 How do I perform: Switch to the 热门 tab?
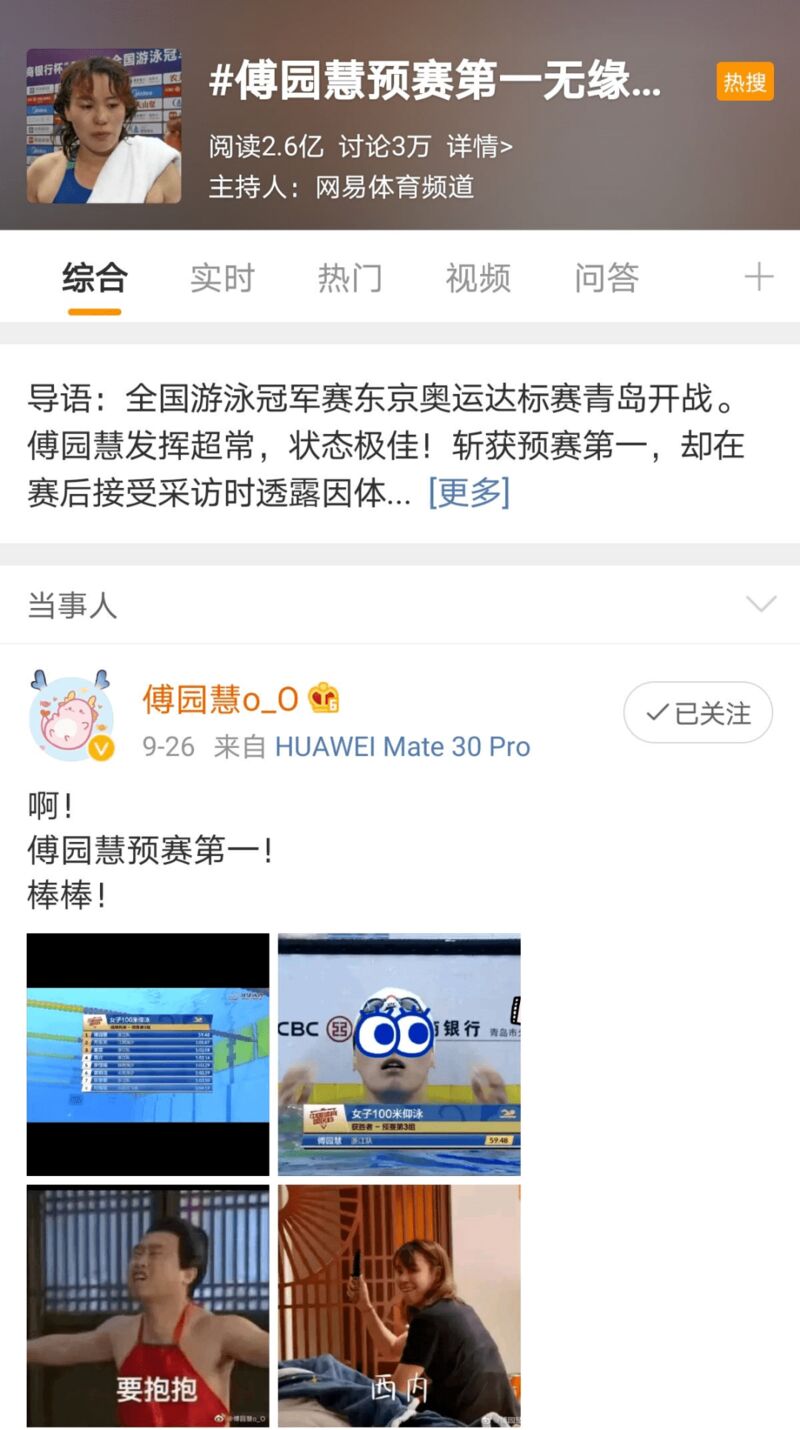350,278
